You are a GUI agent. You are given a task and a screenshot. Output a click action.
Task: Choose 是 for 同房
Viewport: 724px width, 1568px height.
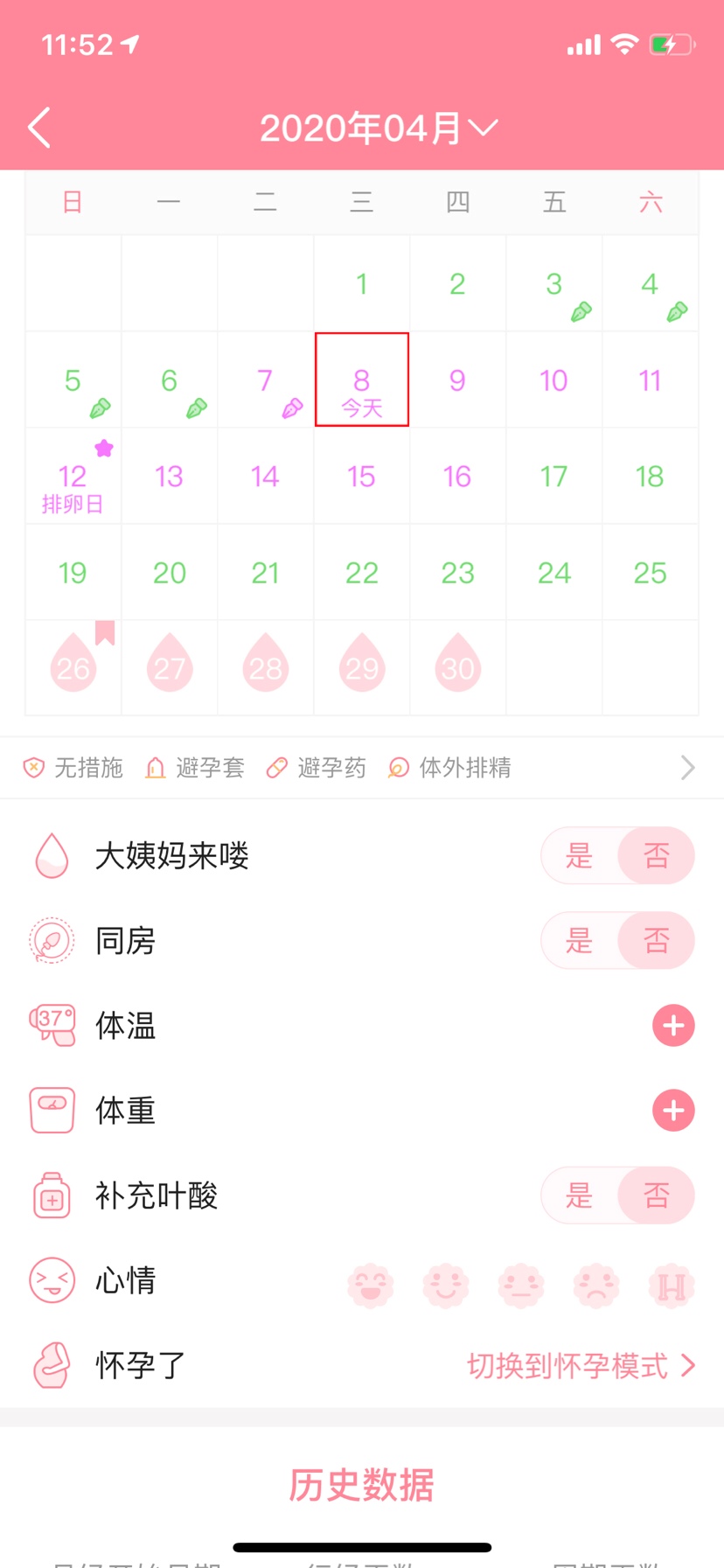pyautogui.click(x=580, y=941)
